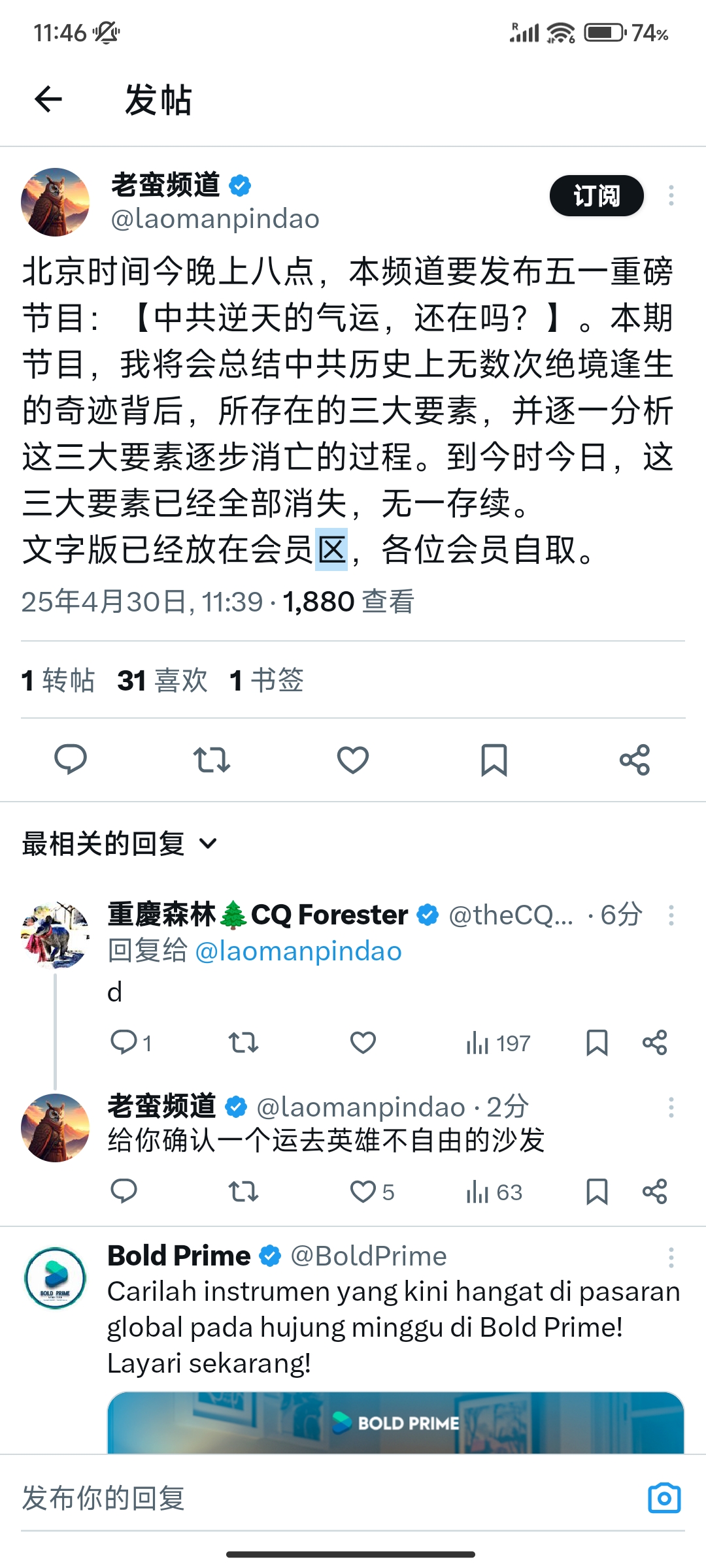View the 31 喜欢 likes list
The image size is (706, 1568).
162,680
